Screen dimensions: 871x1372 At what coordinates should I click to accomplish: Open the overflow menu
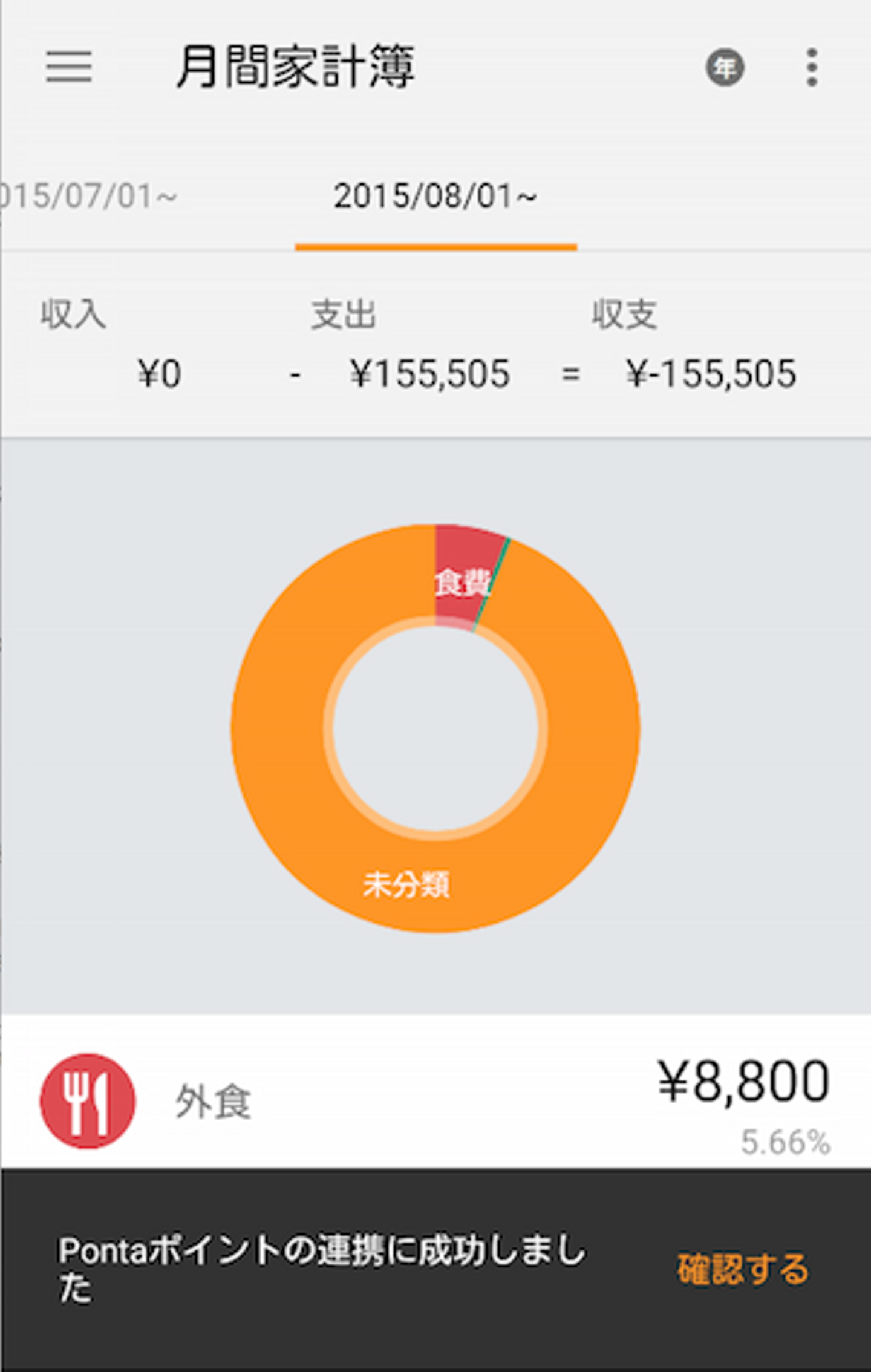point(812,67)
